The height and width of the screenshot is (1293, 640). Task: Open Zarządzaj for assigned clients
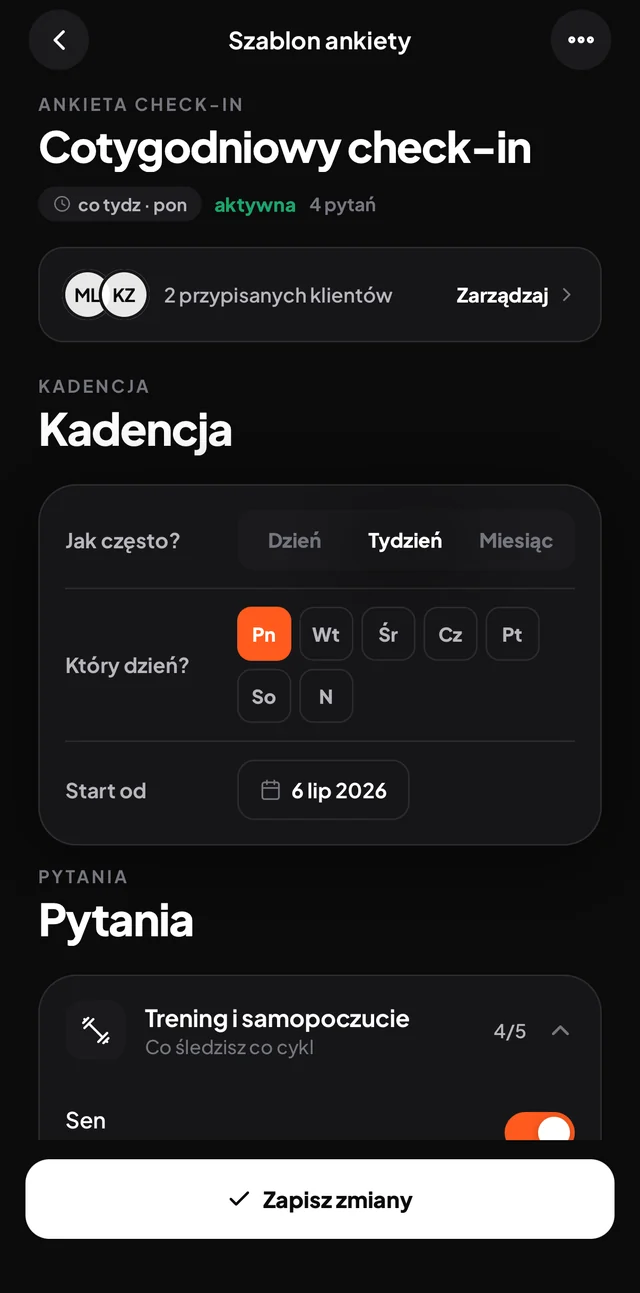point(514,295)
